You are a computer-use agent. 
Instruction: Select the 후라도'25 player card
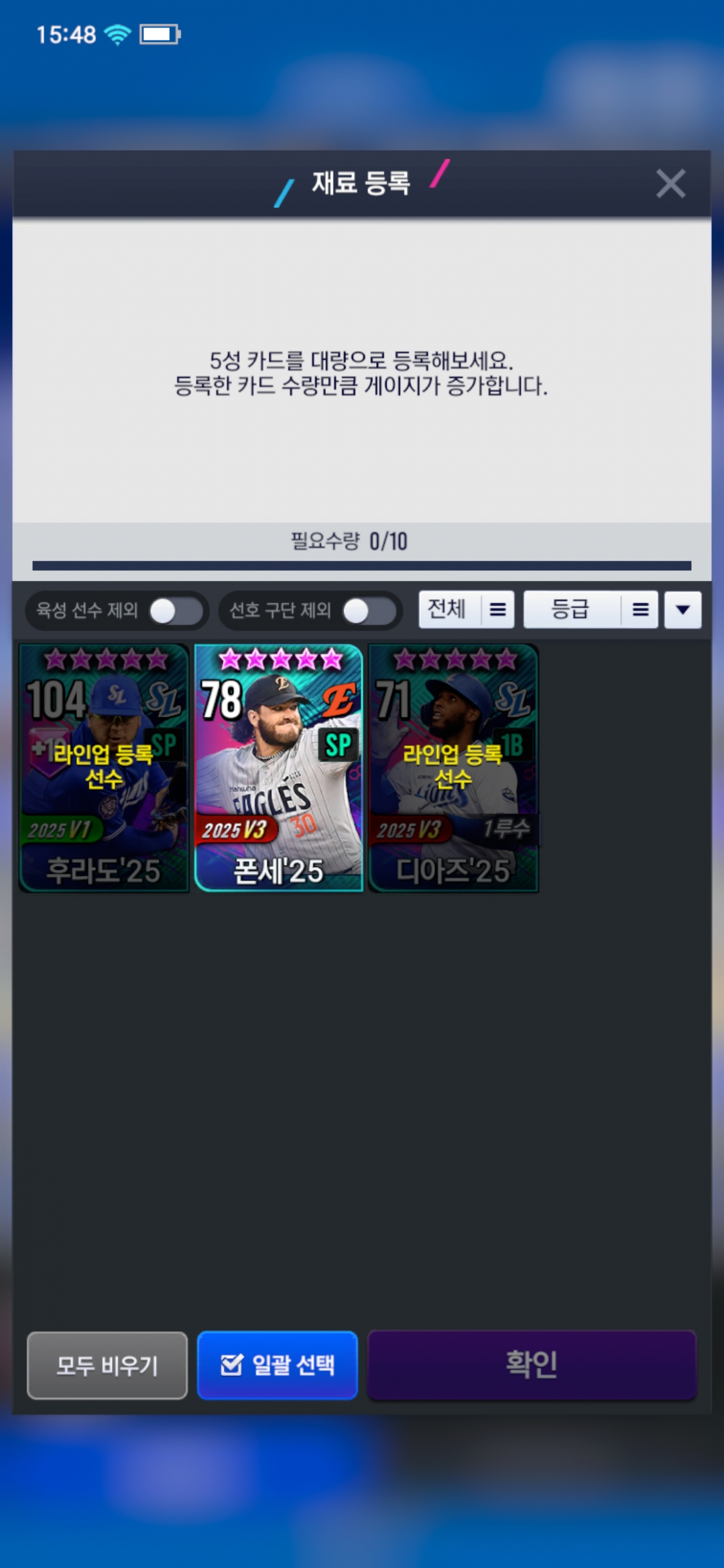(x=104, y=768)
